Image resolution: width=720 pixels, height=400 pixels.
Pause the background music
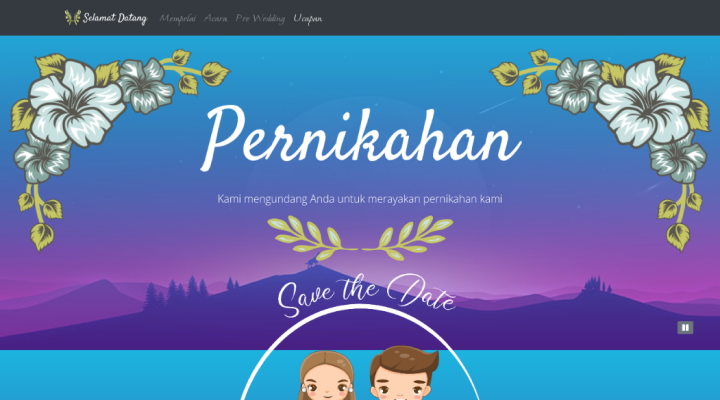pos(685,327)
